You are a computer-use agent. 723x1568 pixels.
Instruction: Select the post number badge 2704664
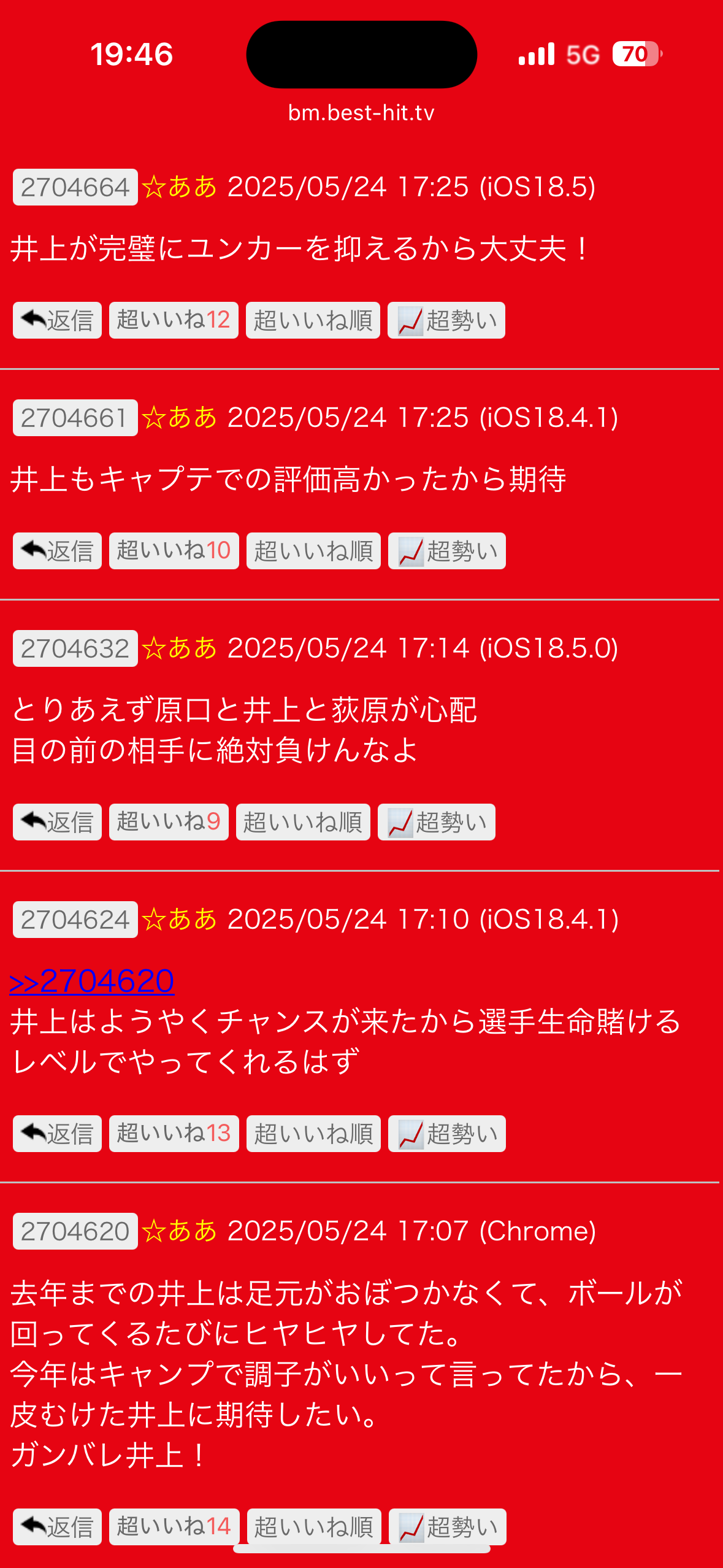click(75, 187)
